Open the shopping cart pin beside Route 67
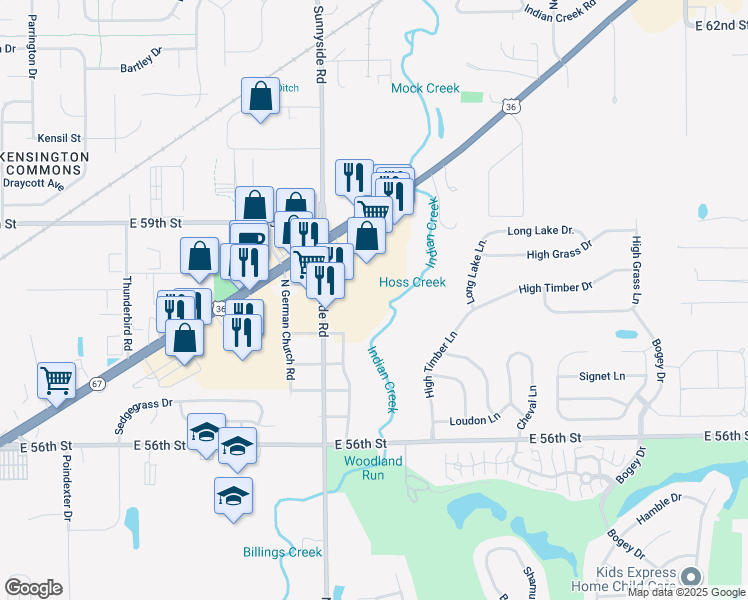This screenshot has width=748, height=600. tap(56, 380)
